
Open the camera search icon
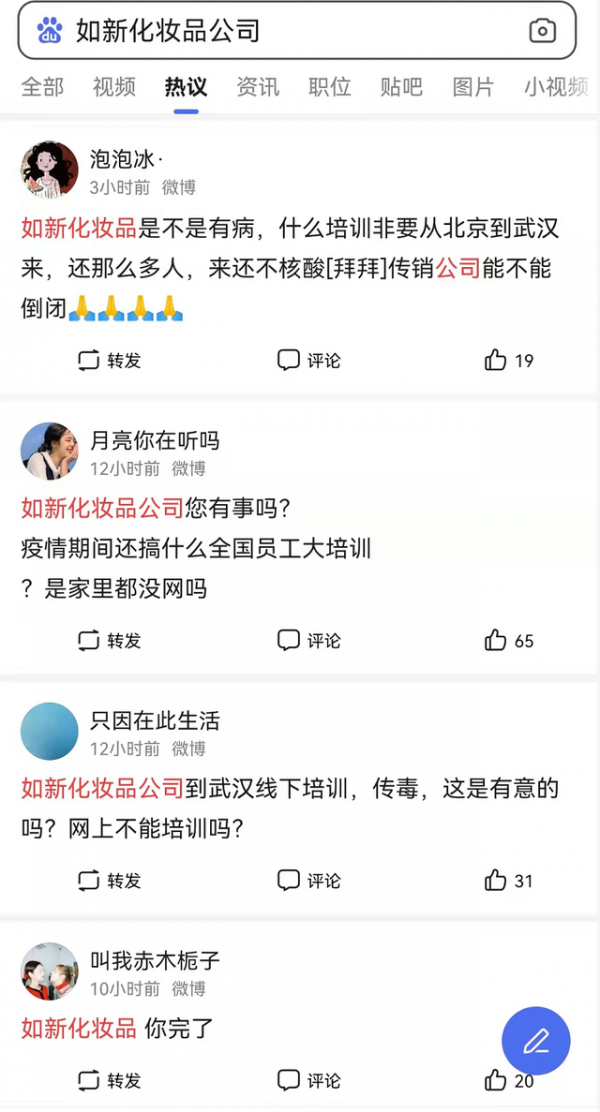[542, 30]
